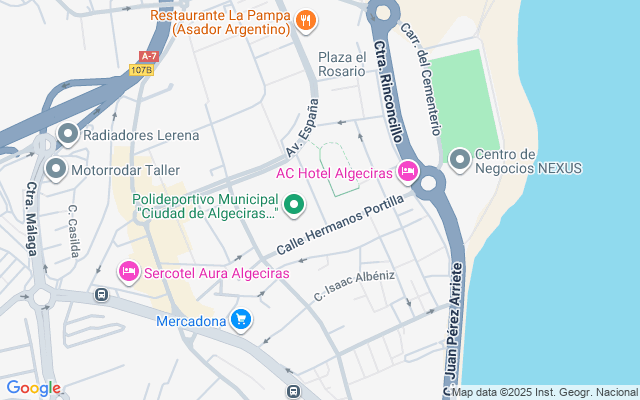
Task: Select the Centro de Negocios NEXUS marker
Action: pos(460,159)
